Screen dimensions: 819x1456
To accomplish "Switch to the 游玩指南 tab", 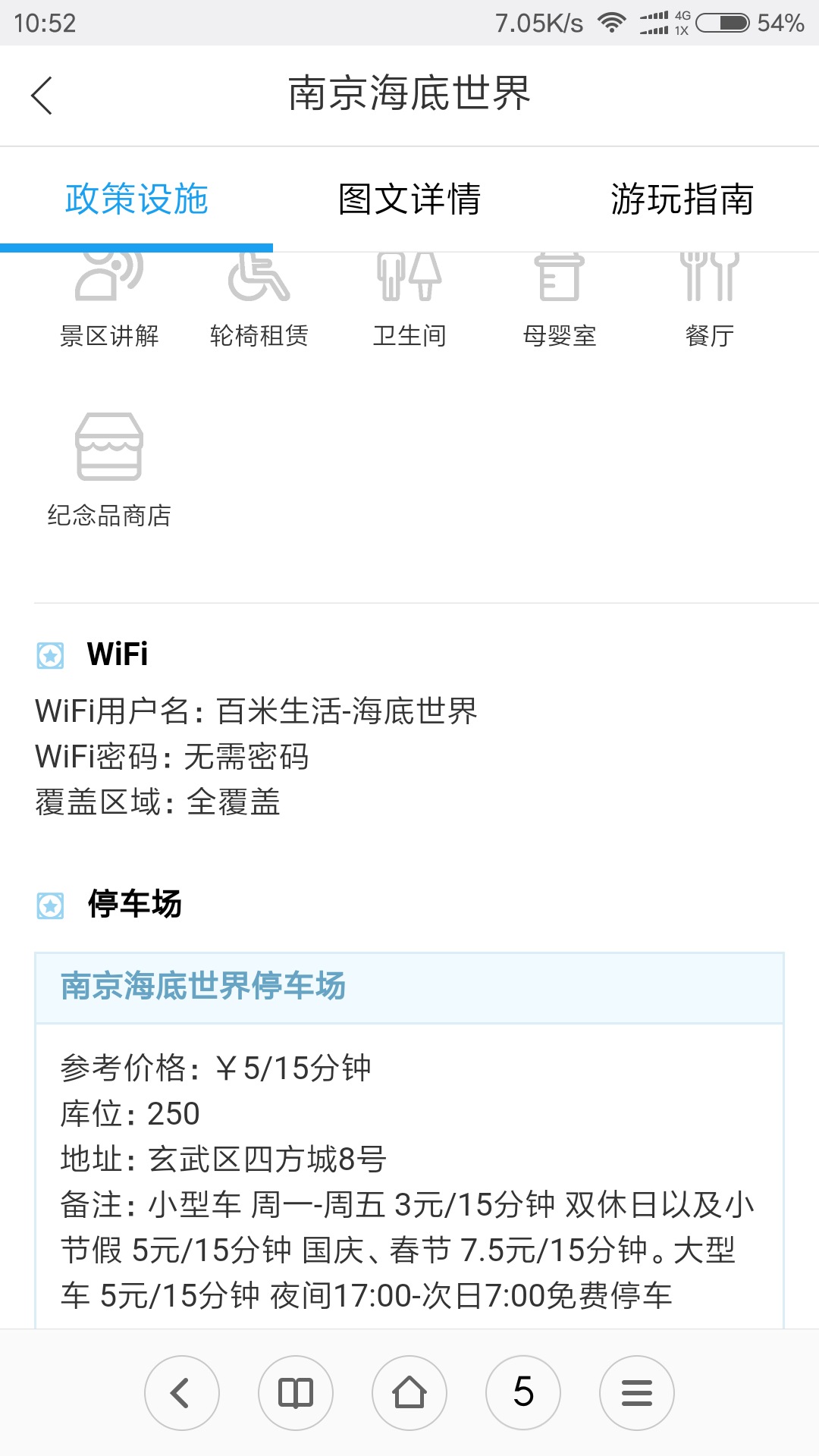I will click(x=682, y=199).
